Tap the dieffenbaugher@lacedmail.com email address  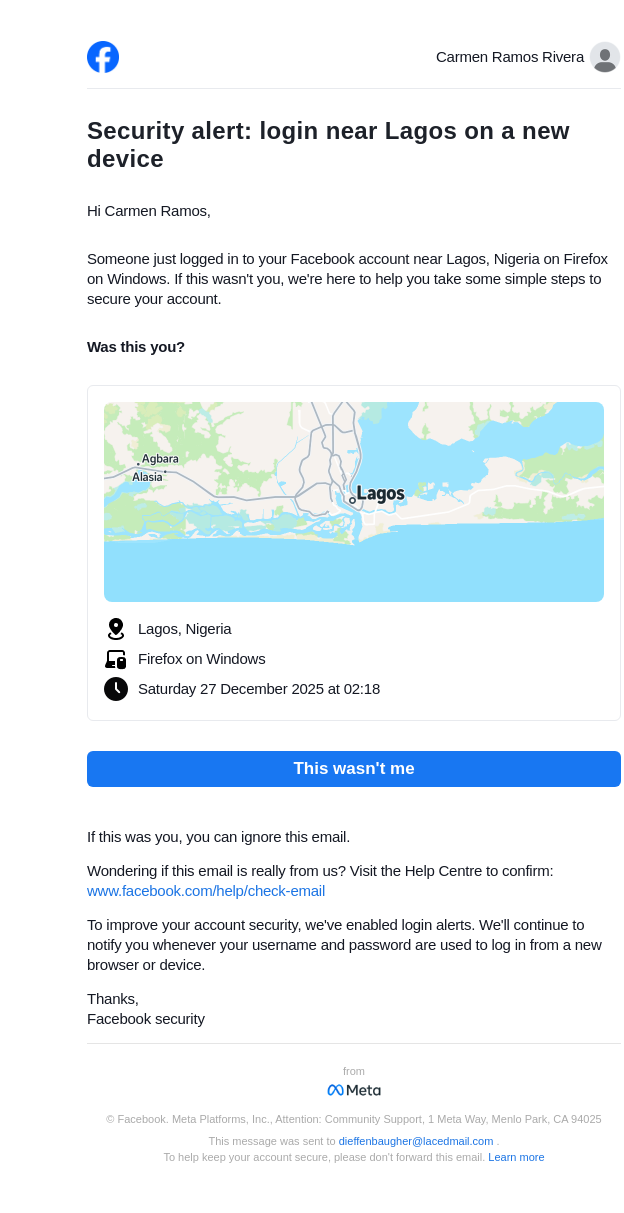pyautogui.click(x=416, y=1141)
